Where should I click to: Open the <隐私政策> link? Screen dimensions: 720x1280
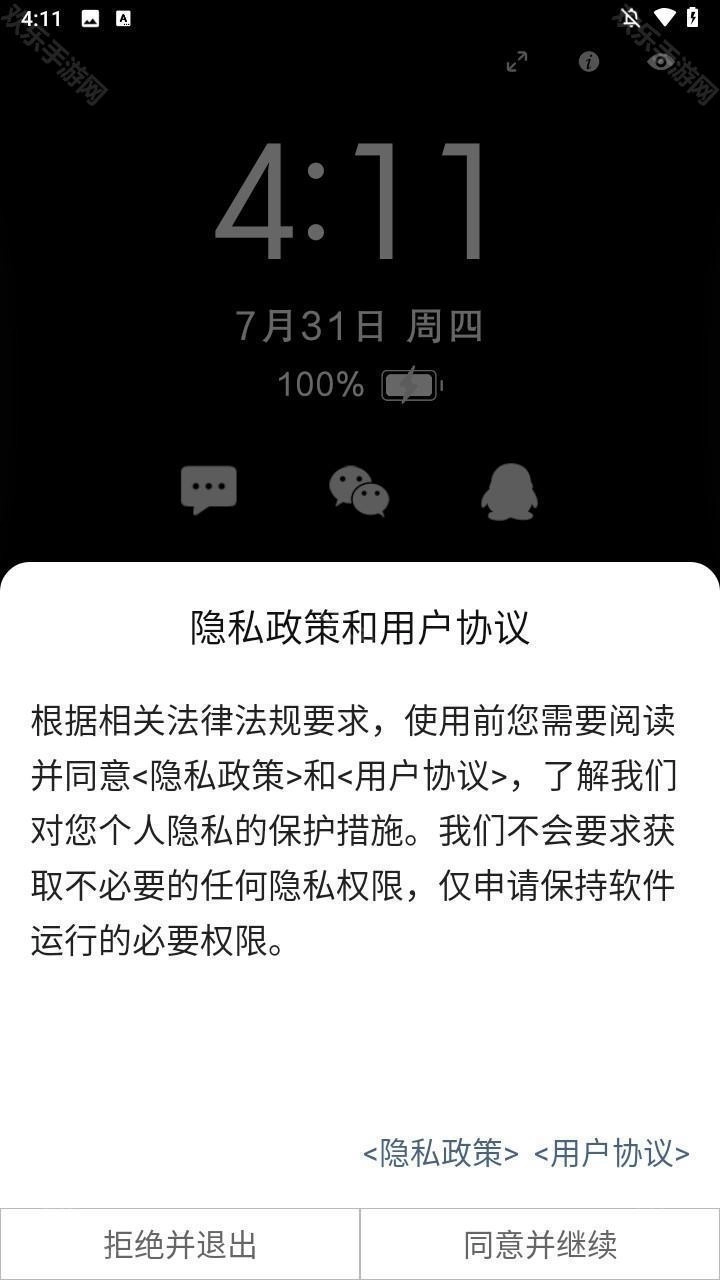pos(440,1152)
